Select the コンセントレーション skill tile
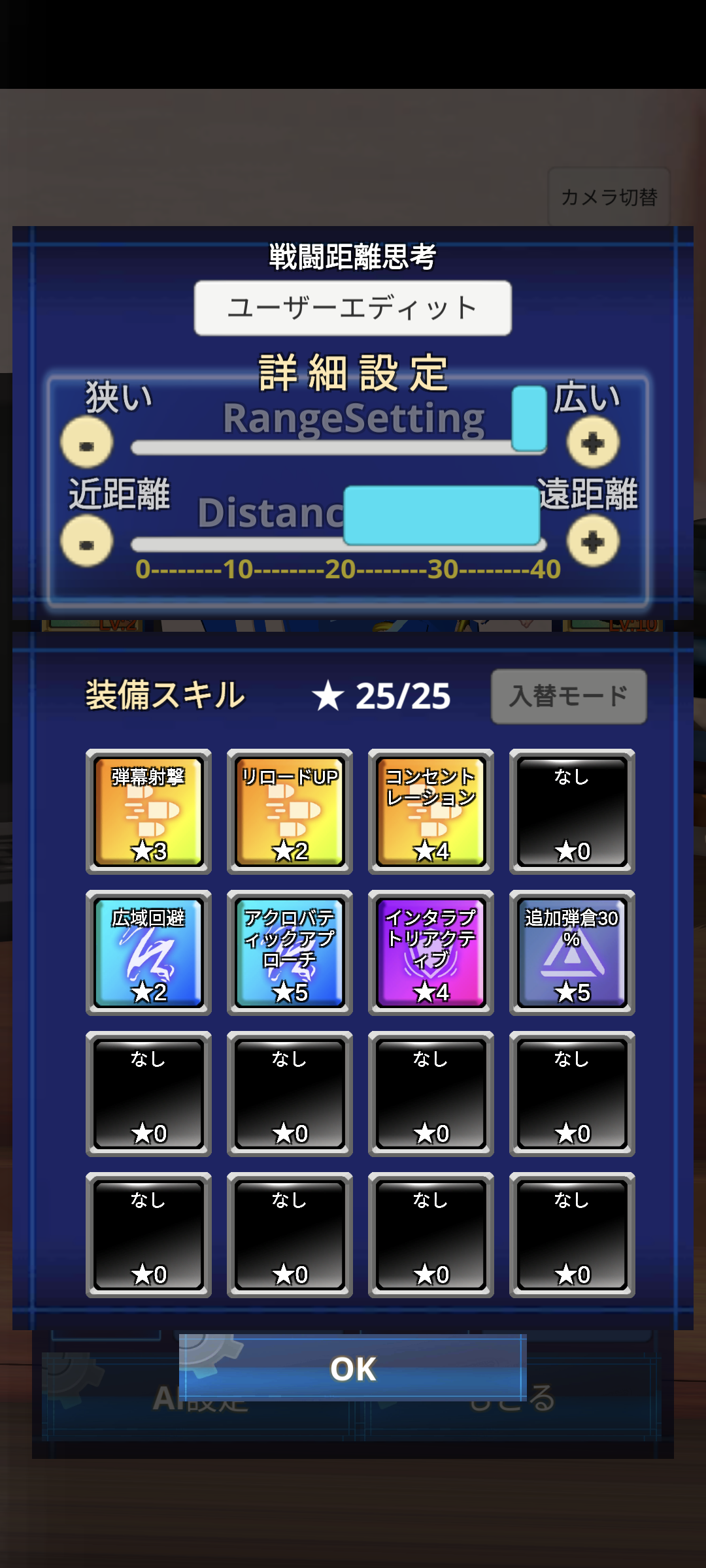706x1568 pixels. (431, 811)
